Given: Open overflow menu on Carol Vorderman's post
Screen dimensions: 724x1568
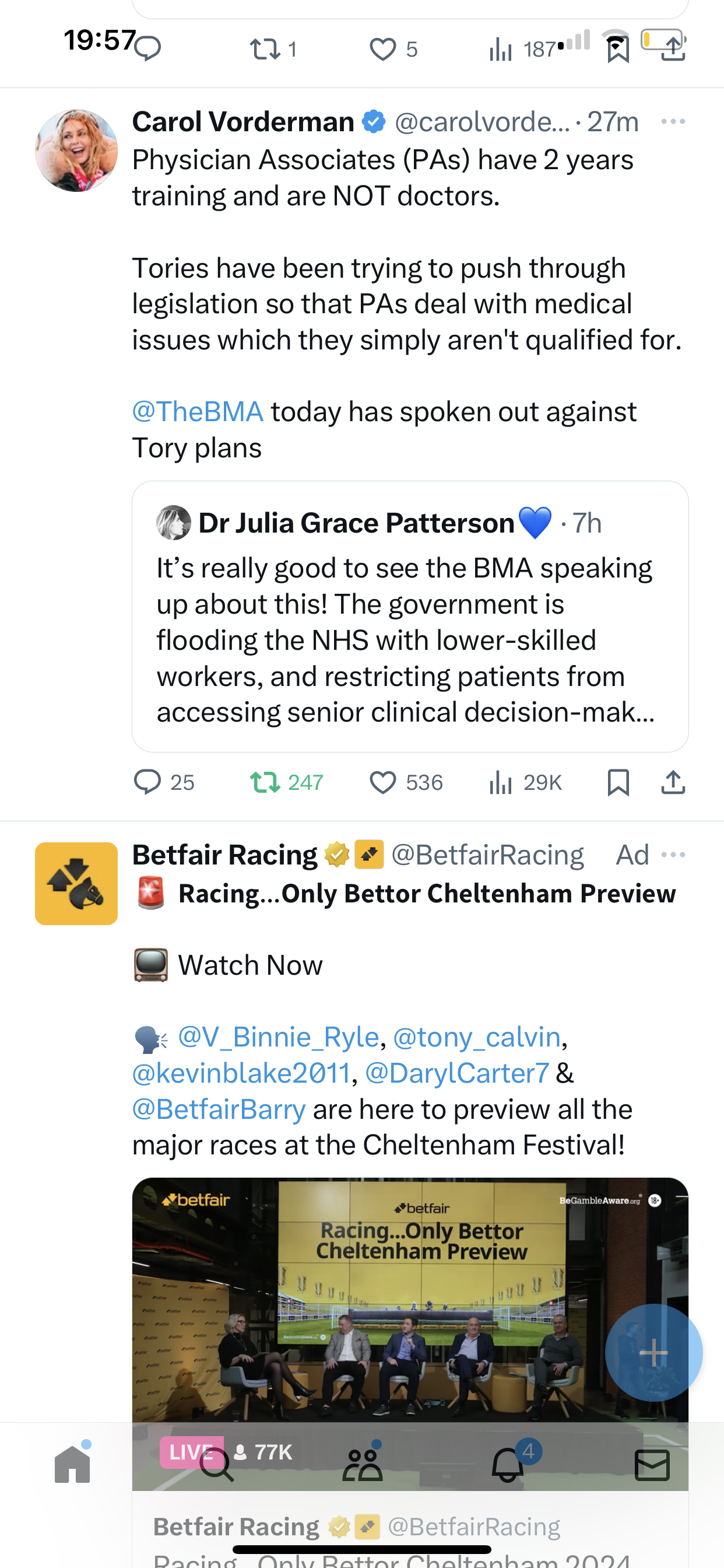Looking at the screenshot, I should tap(673, 122).
